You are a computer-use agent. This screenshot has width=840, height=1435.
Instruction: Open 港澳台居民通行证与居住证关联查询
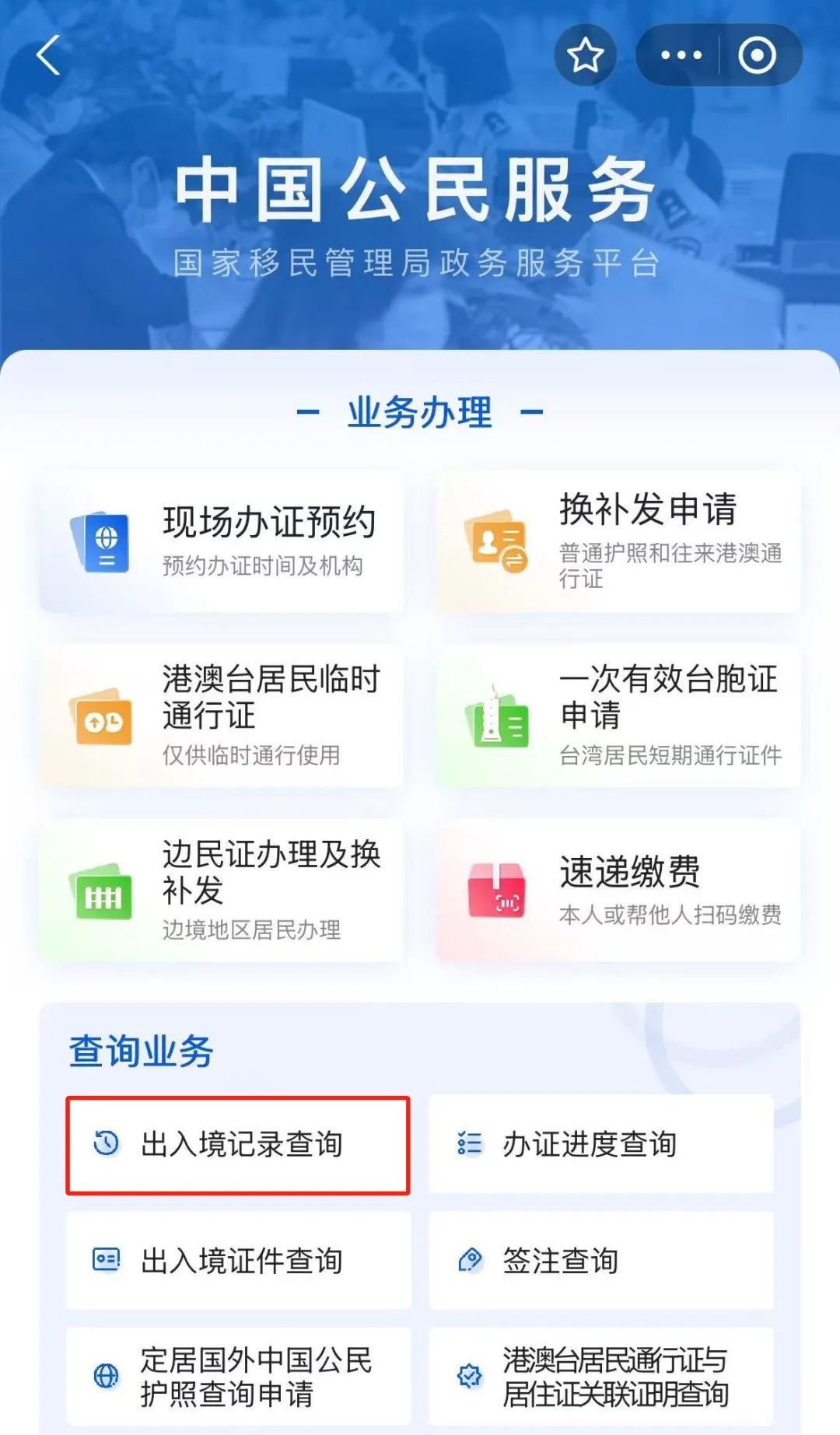click(x=600, y=1377)
